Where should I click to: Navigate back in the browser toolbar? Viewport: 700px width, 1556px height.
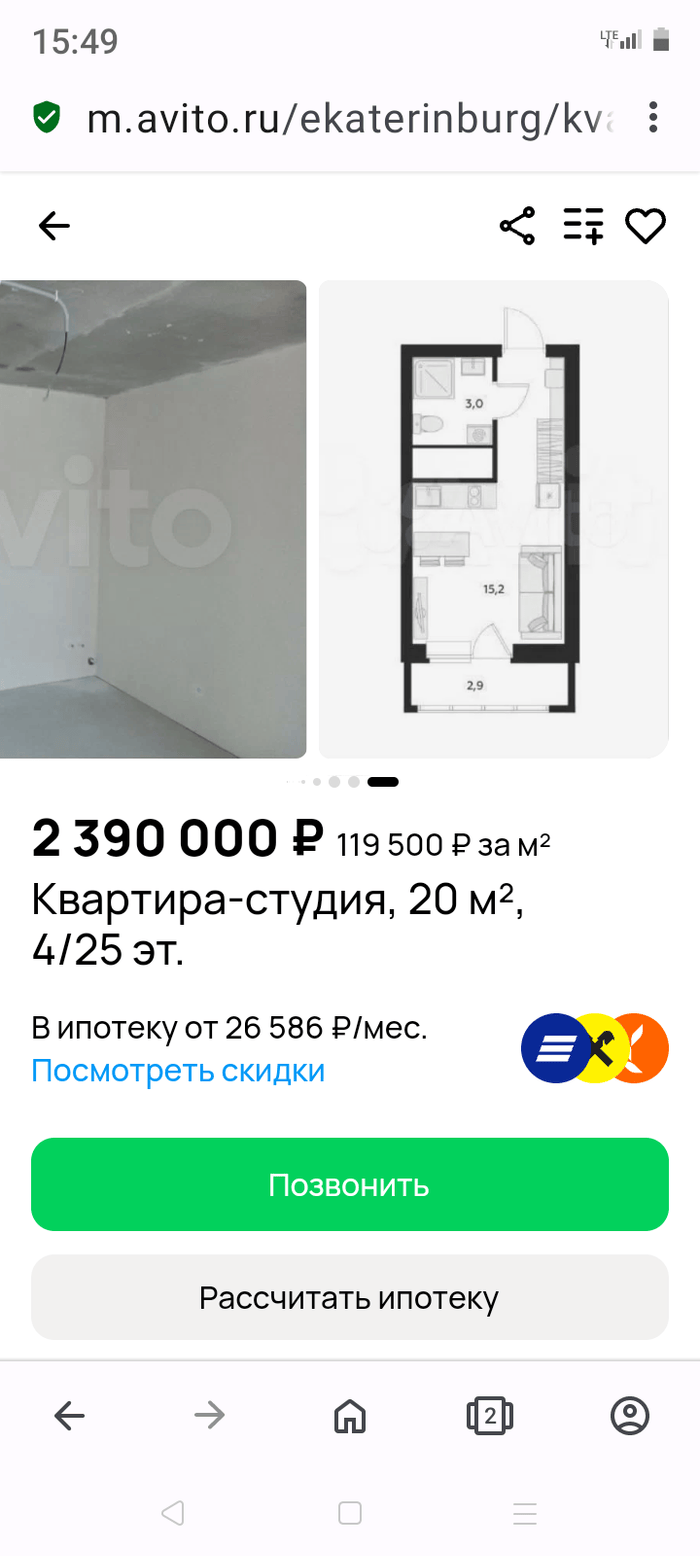[69, 1415]
